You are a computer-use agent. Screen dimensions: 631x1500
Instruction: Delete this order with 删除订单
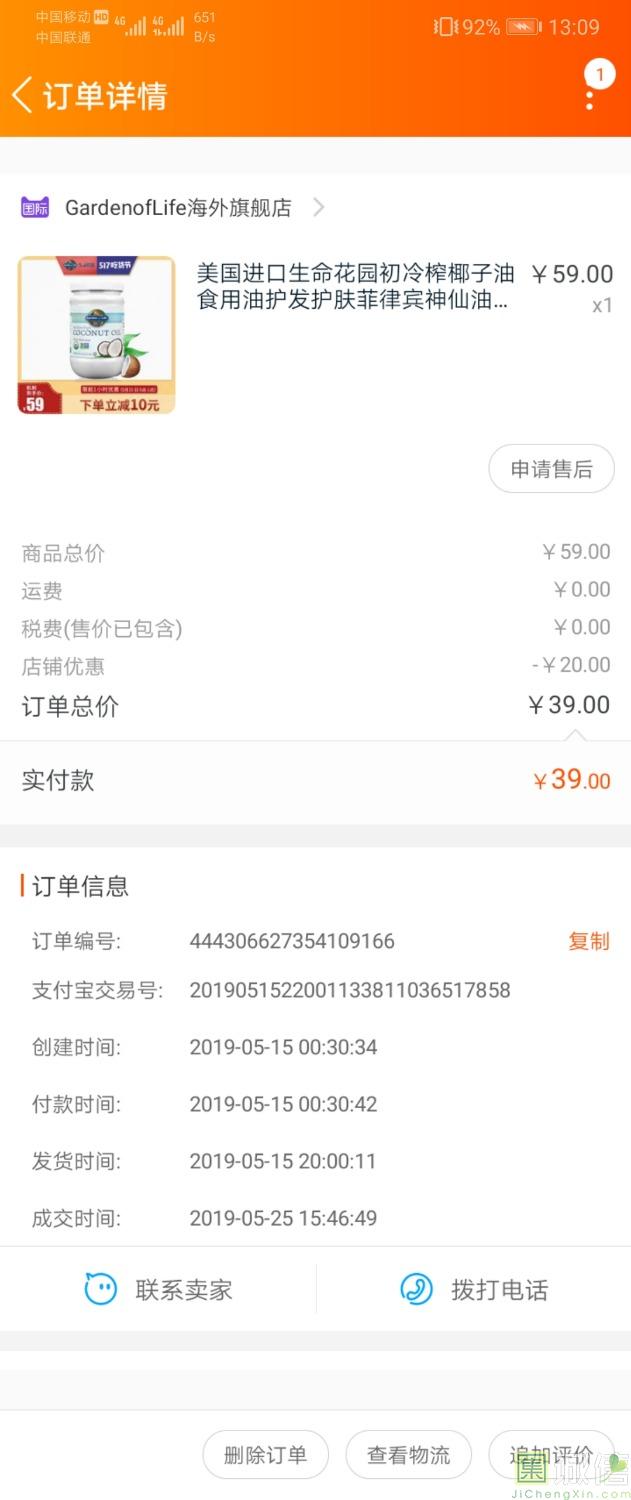click(265, 1455)
